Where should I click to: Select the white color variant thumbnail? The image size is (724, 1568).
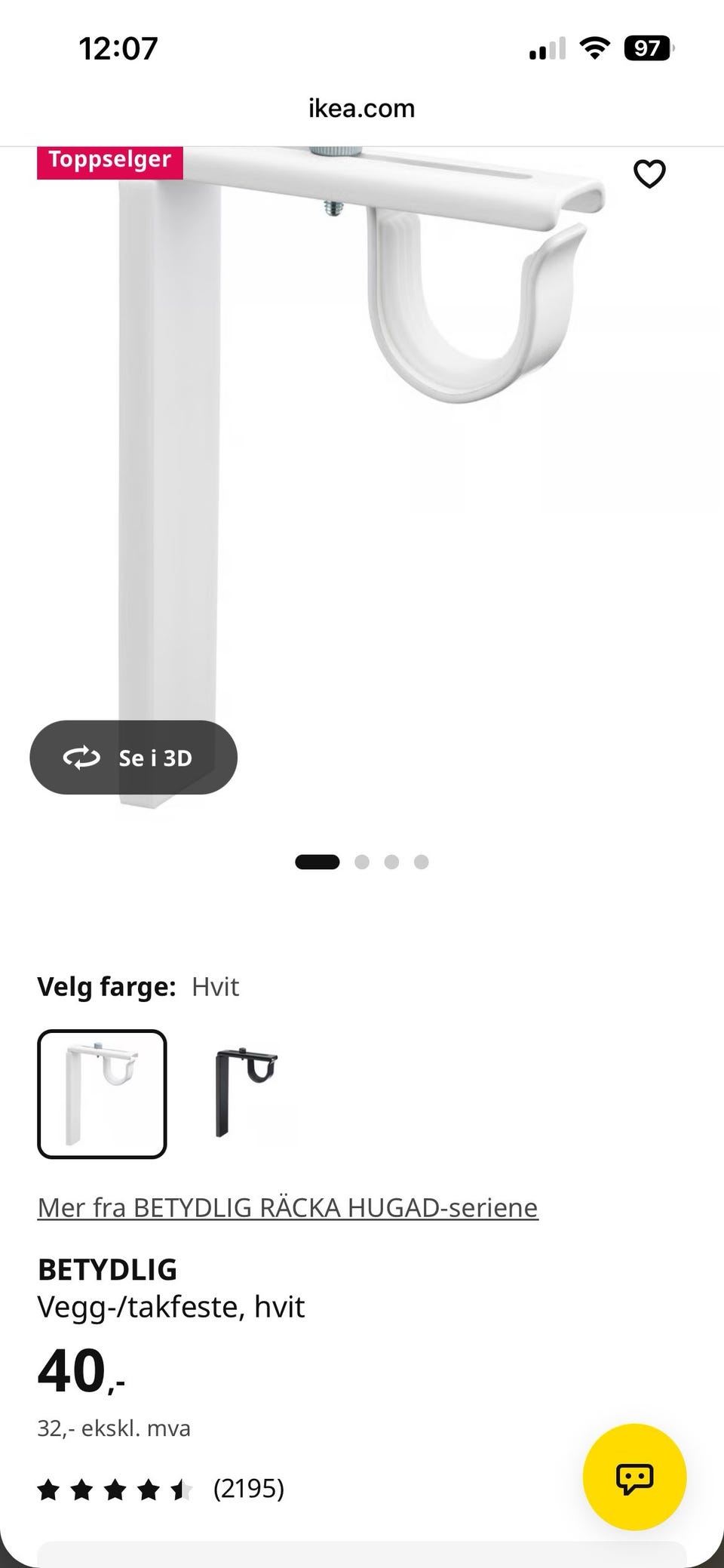pyautogui.click(x=102, y=1093)
